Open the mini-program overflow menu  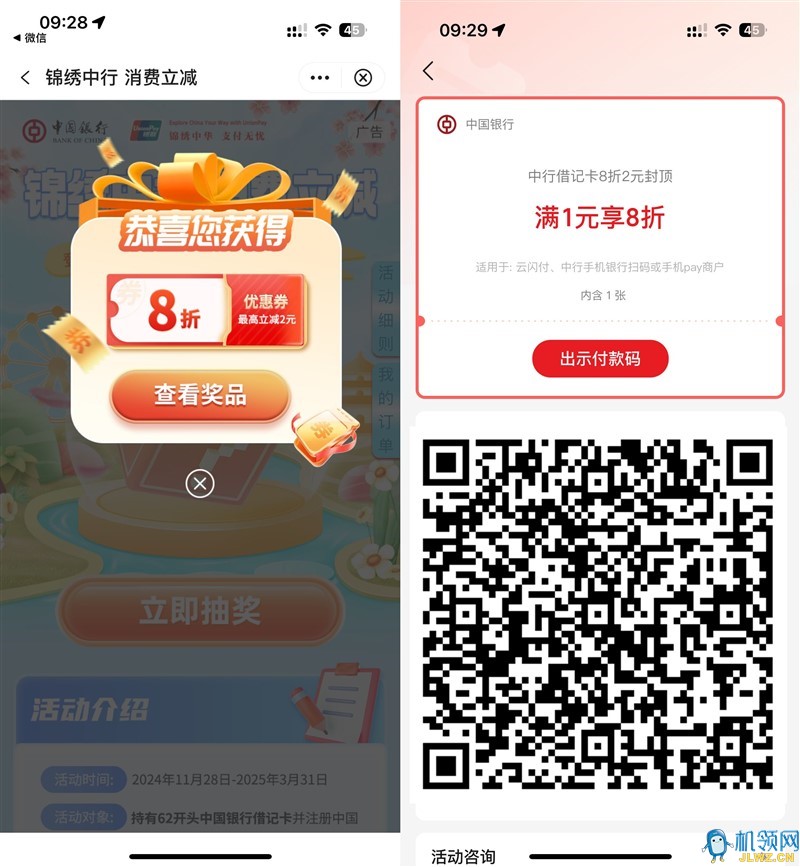pos(319,78)
